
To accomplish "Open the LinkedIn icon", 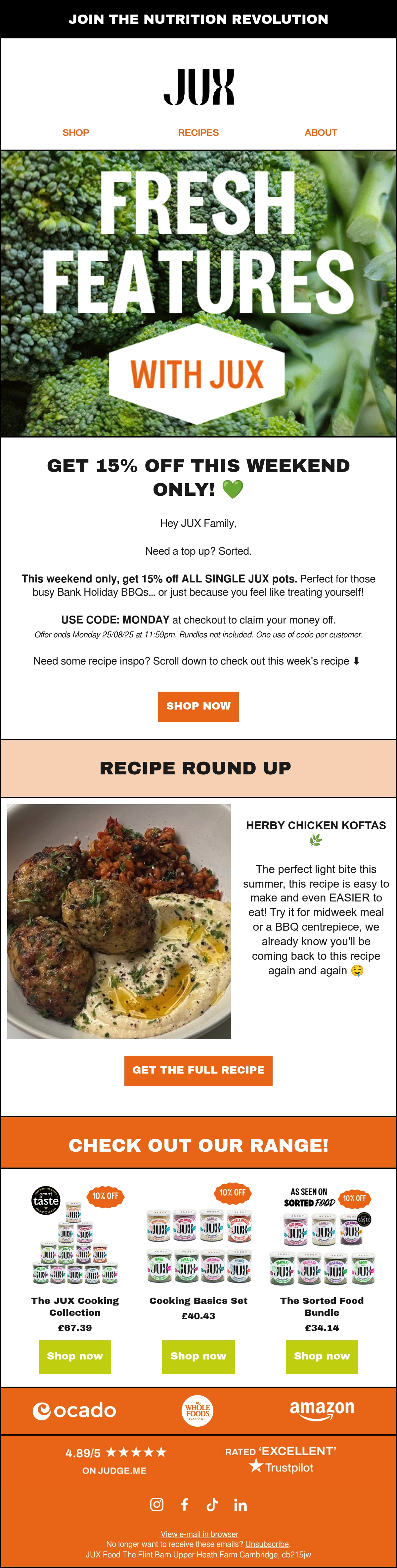I will coord(241,1504).
